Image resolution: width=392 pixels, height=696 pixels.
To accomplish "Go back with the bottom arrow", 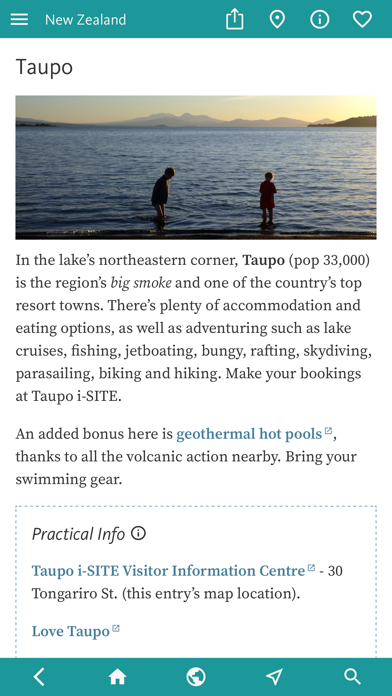I will 39,677.
